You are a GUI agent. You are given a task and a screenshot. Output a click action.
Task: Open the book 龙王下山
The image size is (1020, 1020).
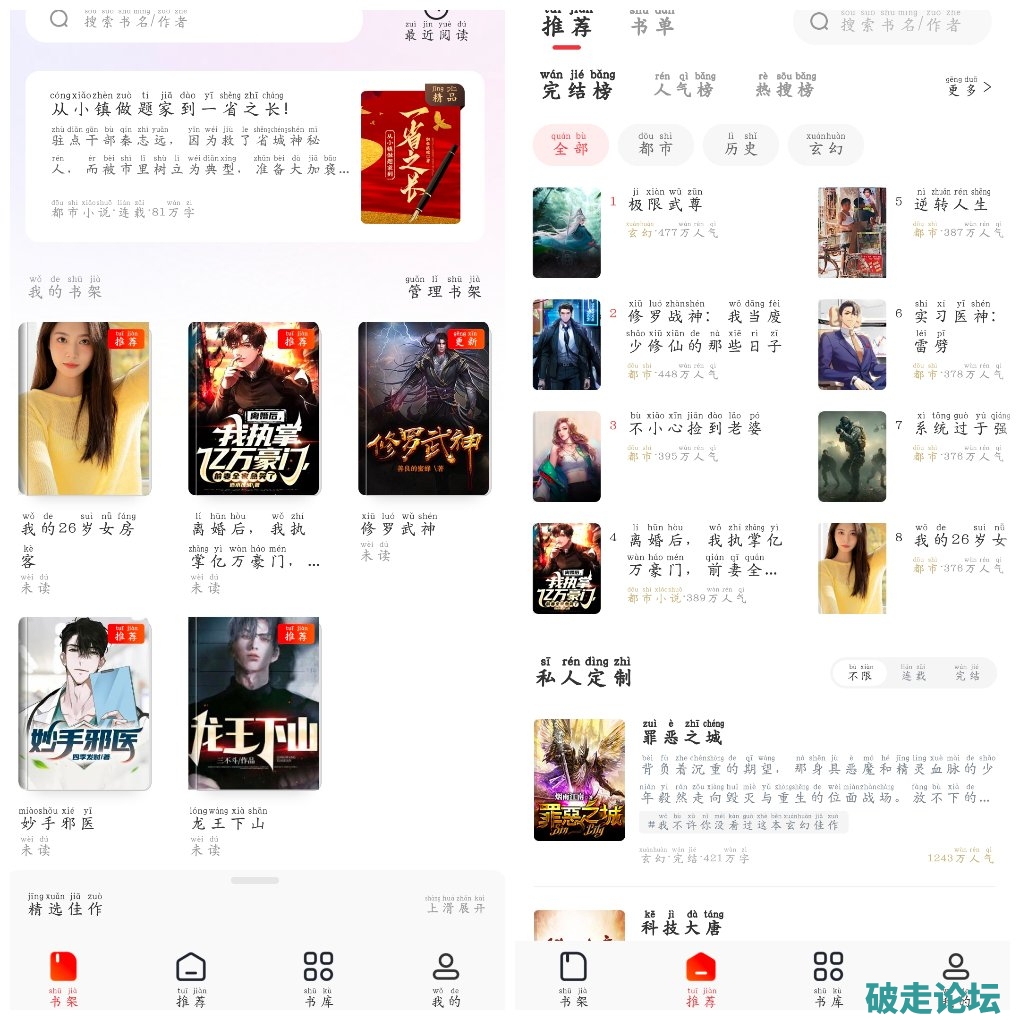pos(254,703)
